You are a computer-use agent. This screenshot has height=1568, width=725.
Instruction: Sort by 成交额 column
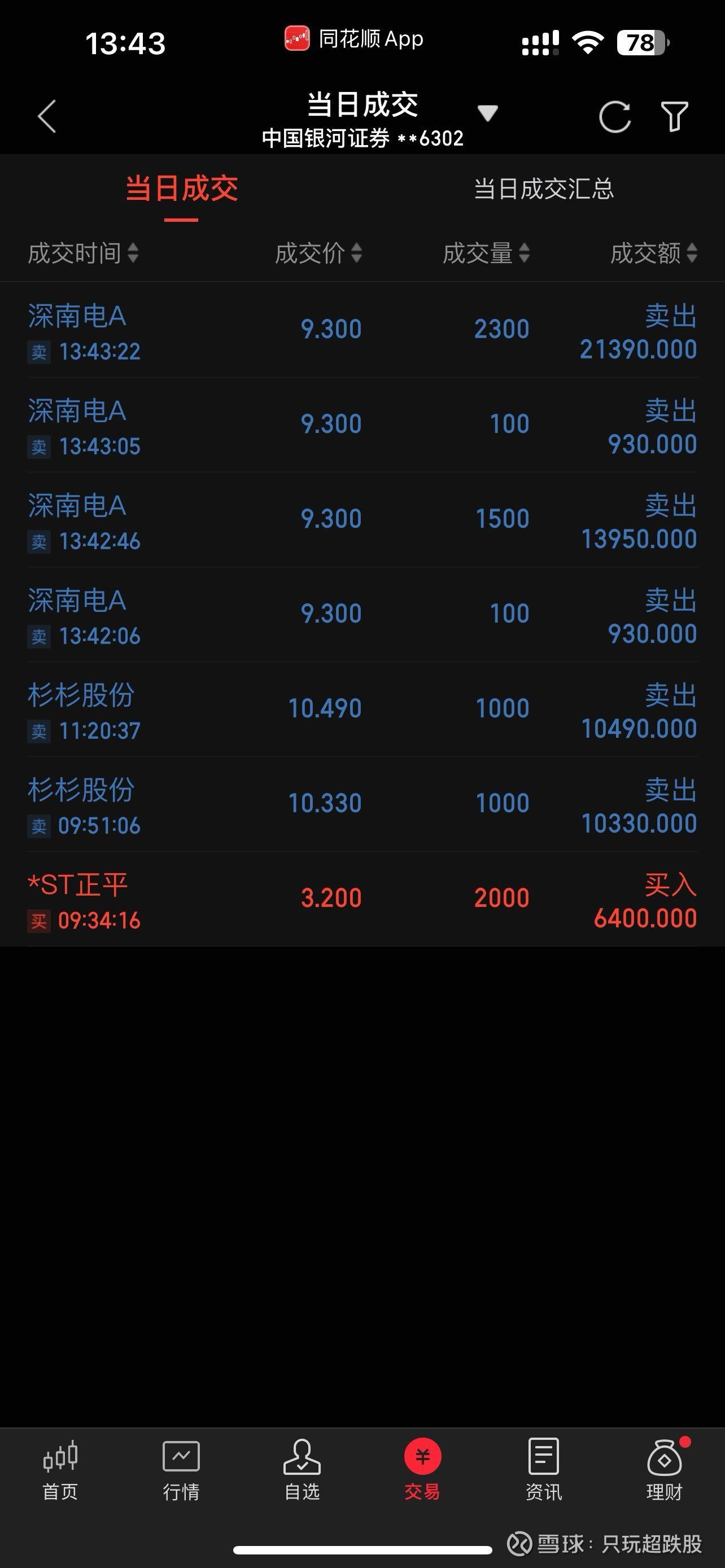point(654,253)
